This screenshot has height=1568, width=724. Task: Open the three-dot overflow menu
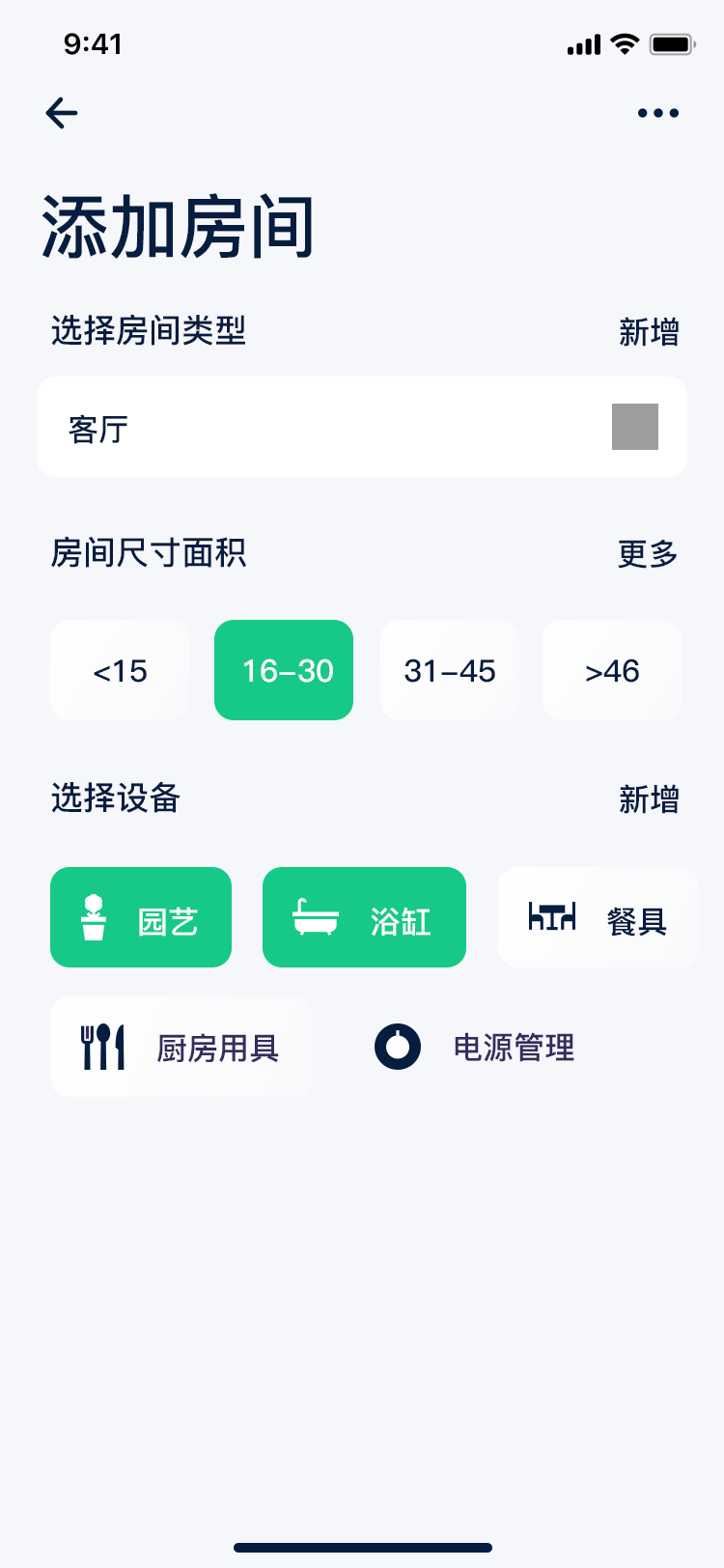point(658,113)
